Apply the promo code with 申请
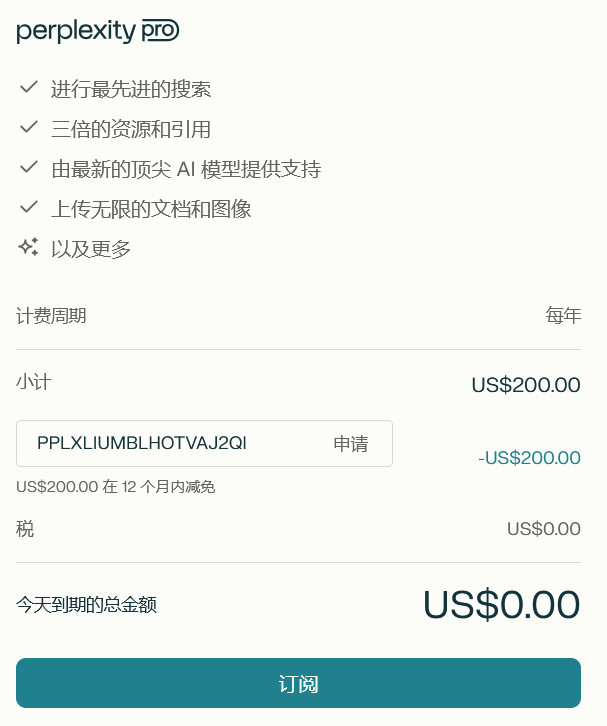 pos(351,444)
